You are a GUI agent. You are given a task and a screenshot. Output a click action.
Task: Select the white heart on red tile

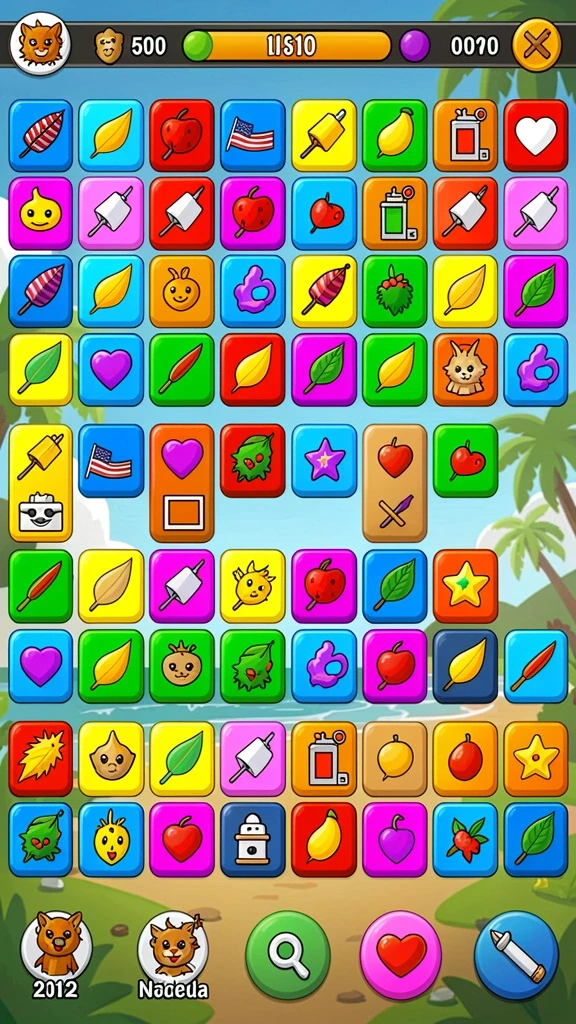tap(536, 135)
